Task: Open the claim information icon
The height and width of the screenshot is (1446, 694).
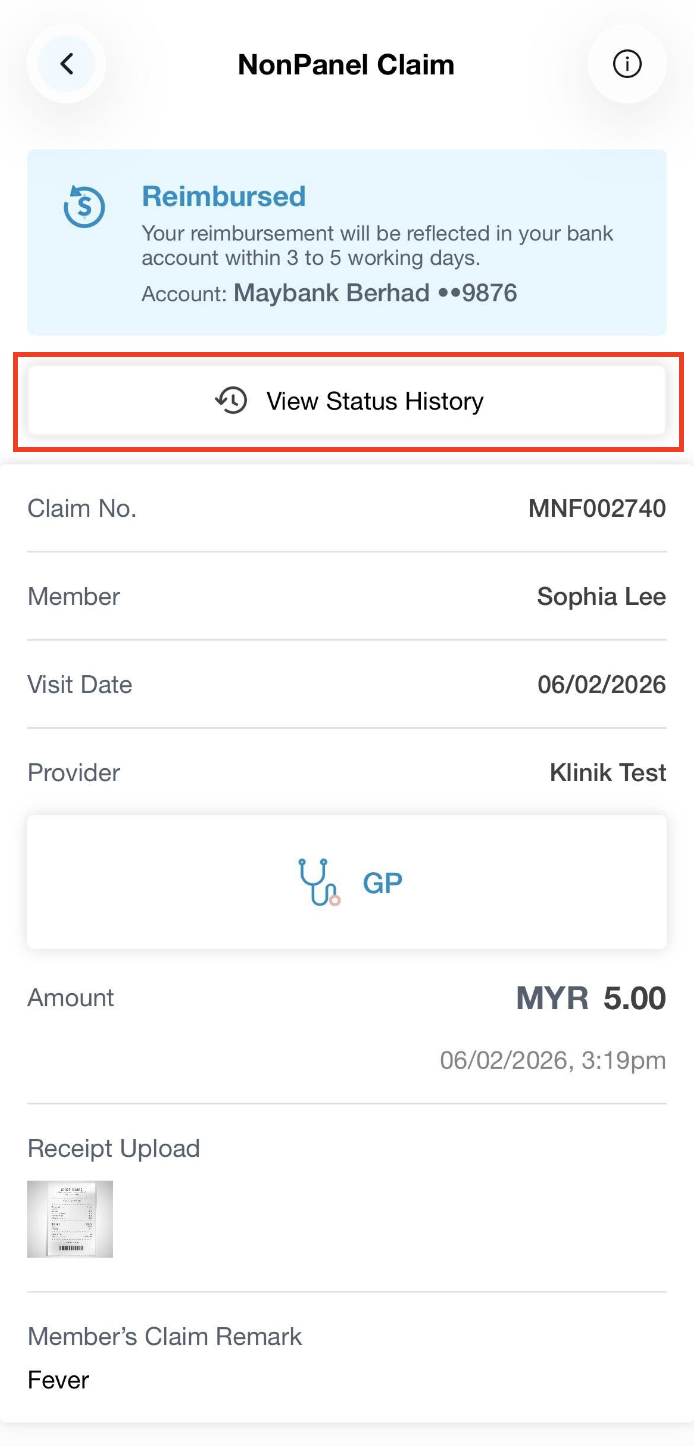Action: pos(627,64)
